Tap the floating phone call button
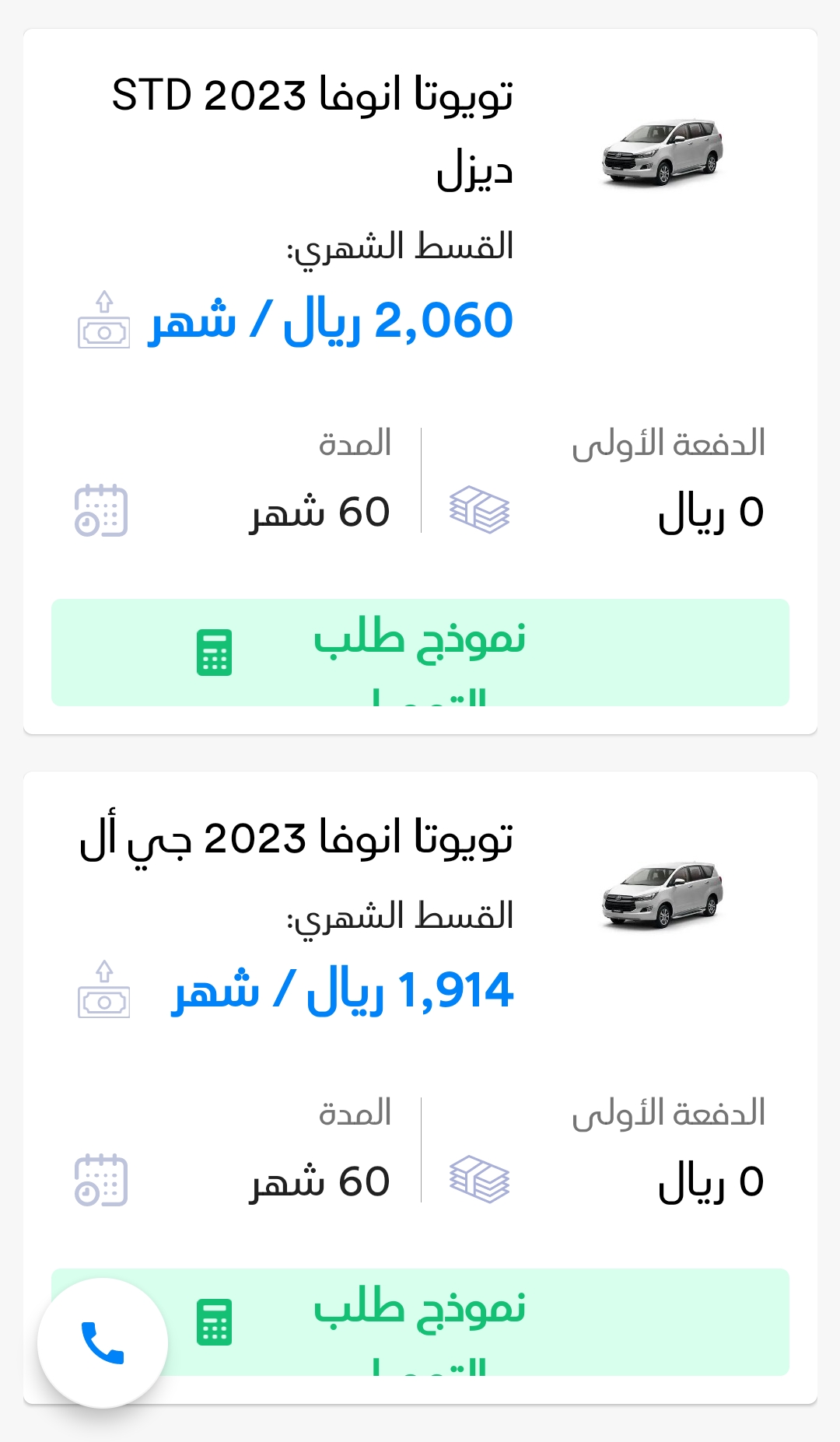This screenshot has width=840, height=1442. point(103,1343)
